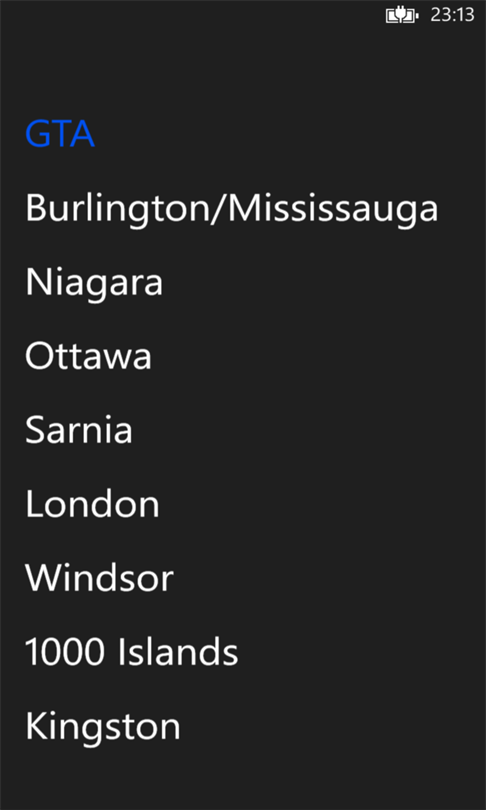Pick 1000 Islands region
The height and width of the screenshot is (810, 486).
(132, 652)
